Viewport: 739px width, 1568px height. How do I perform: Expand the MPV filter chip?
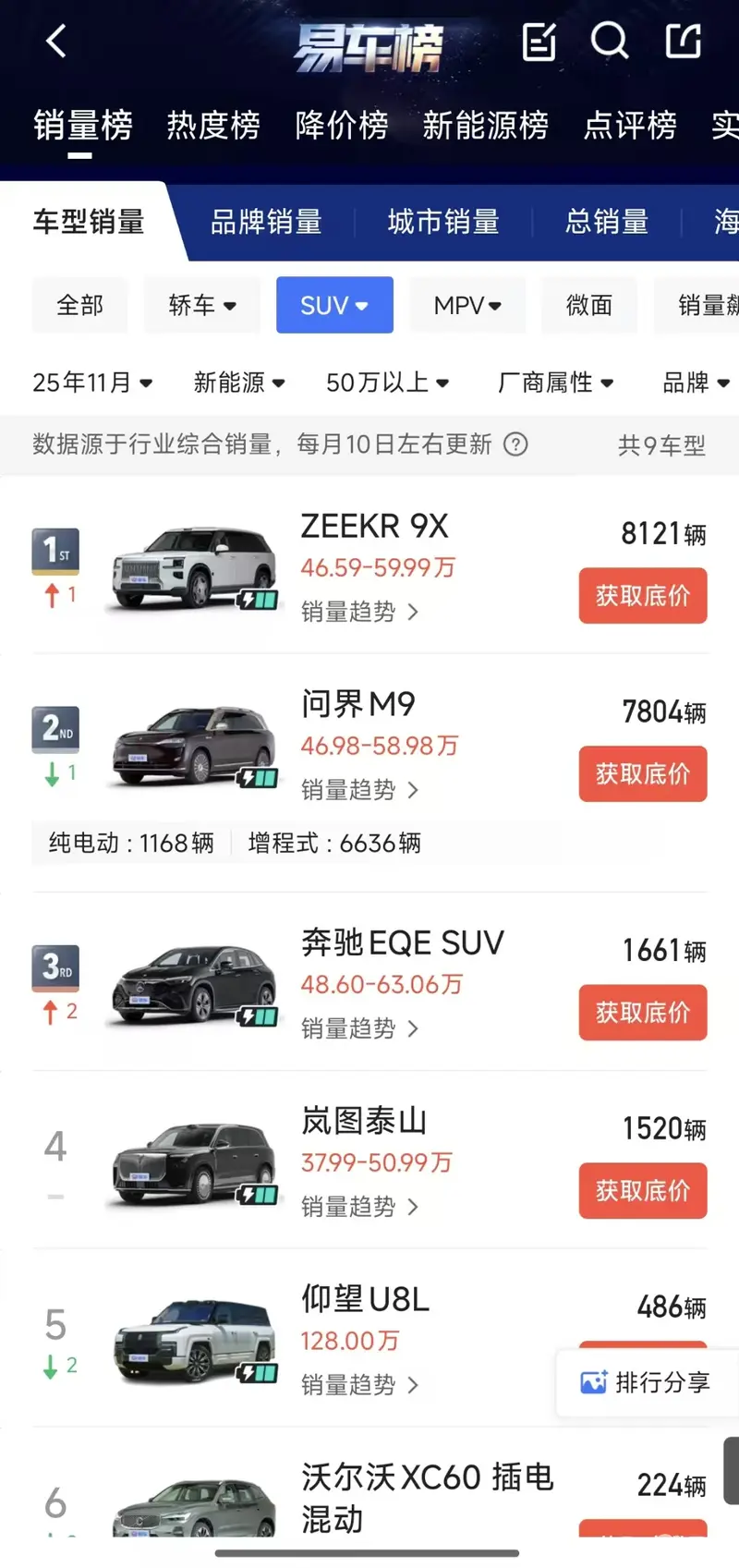(467, 305)
